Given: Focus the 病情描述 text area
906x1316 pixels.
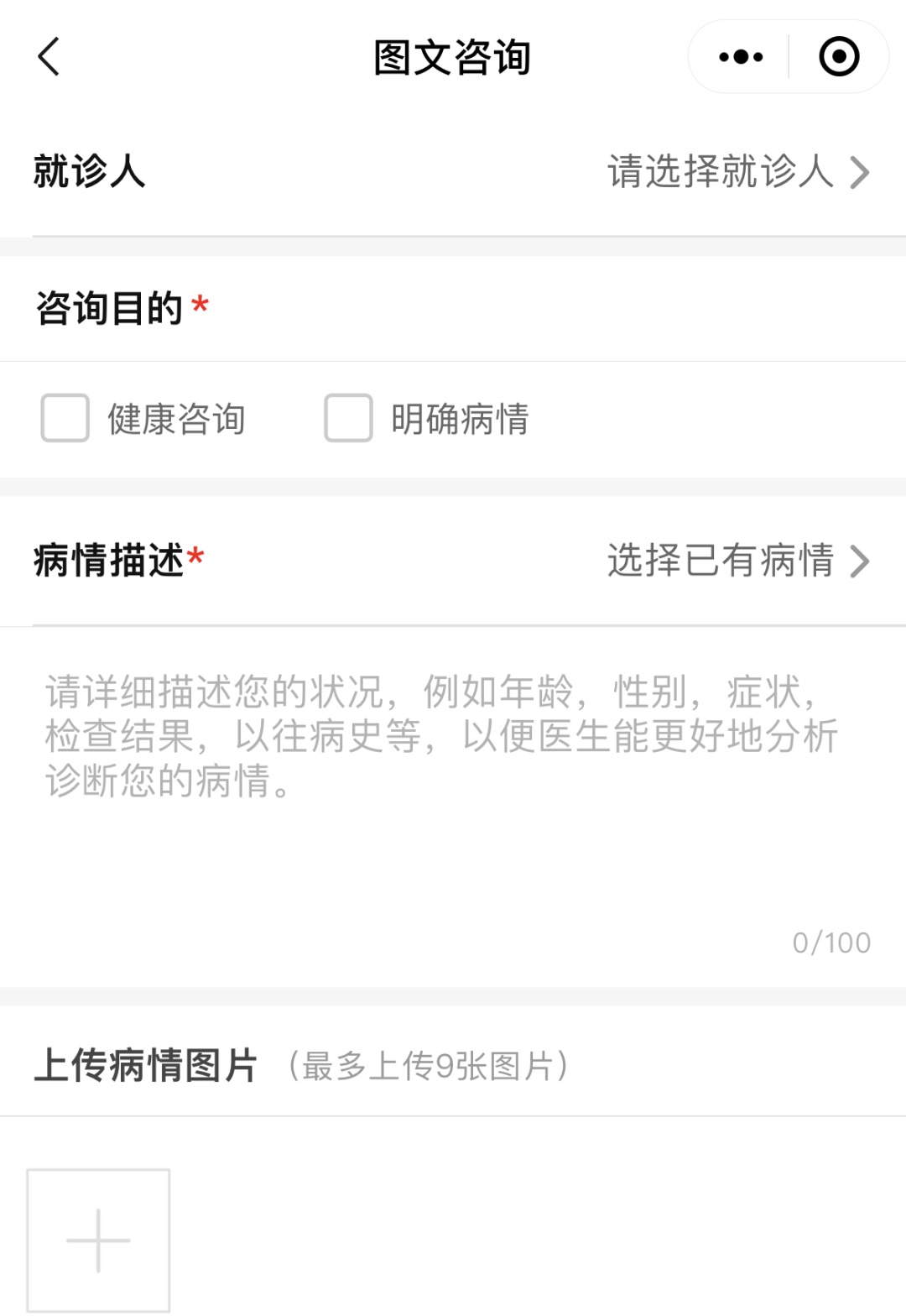Looking at the screenshot, I should [x=453, y=797].
